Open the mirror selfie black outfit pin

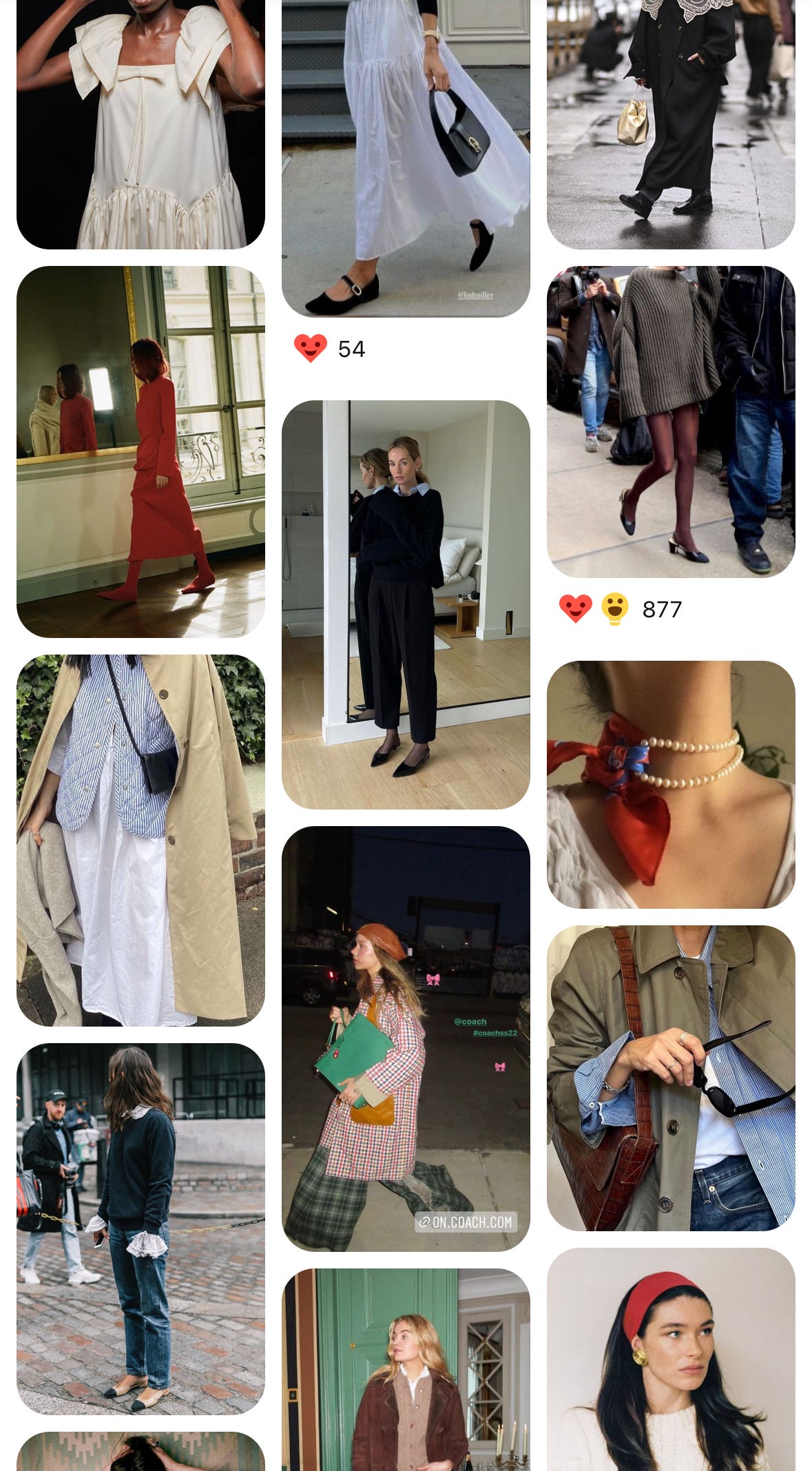point(406,604)
